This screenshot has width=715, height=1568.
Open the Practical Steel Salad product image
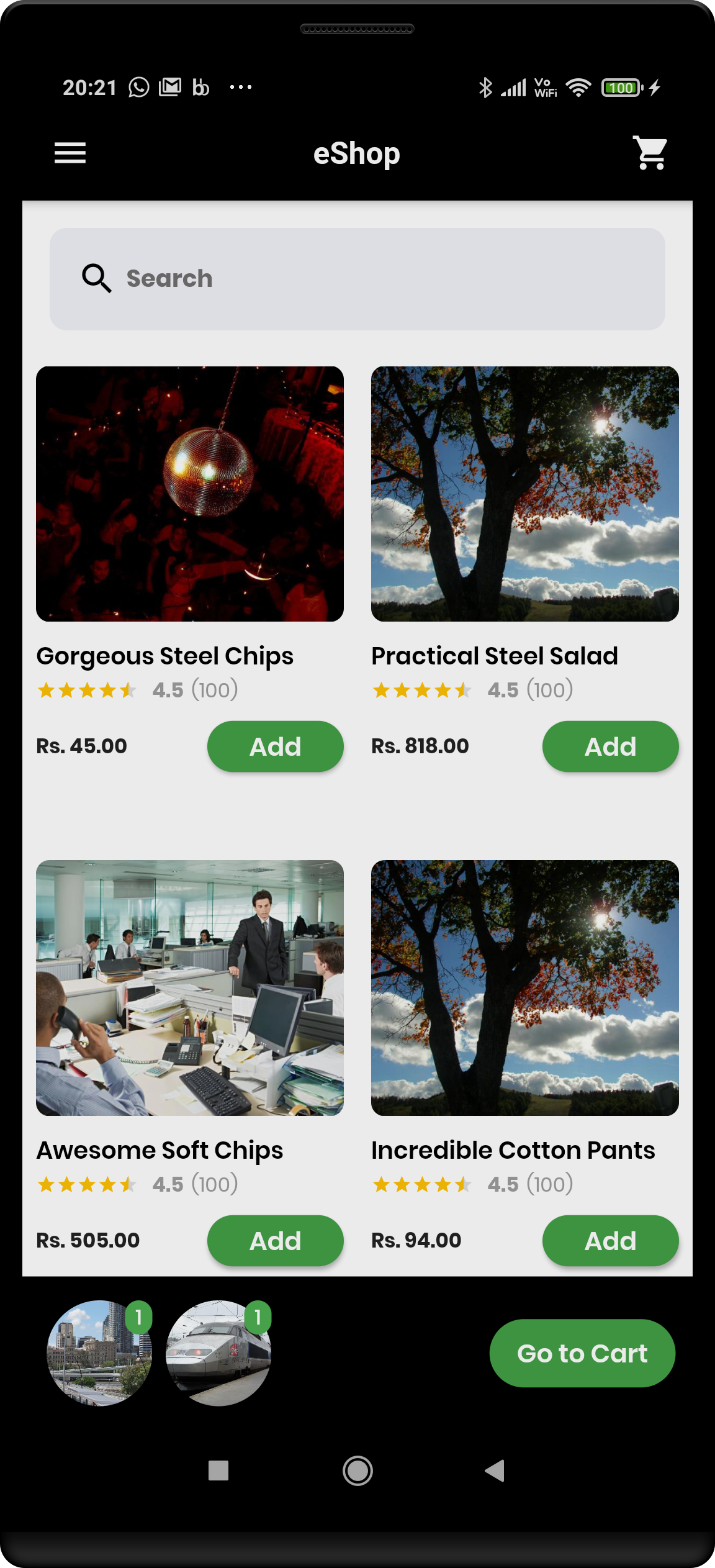pyautogui.click(x=525, y=494)
